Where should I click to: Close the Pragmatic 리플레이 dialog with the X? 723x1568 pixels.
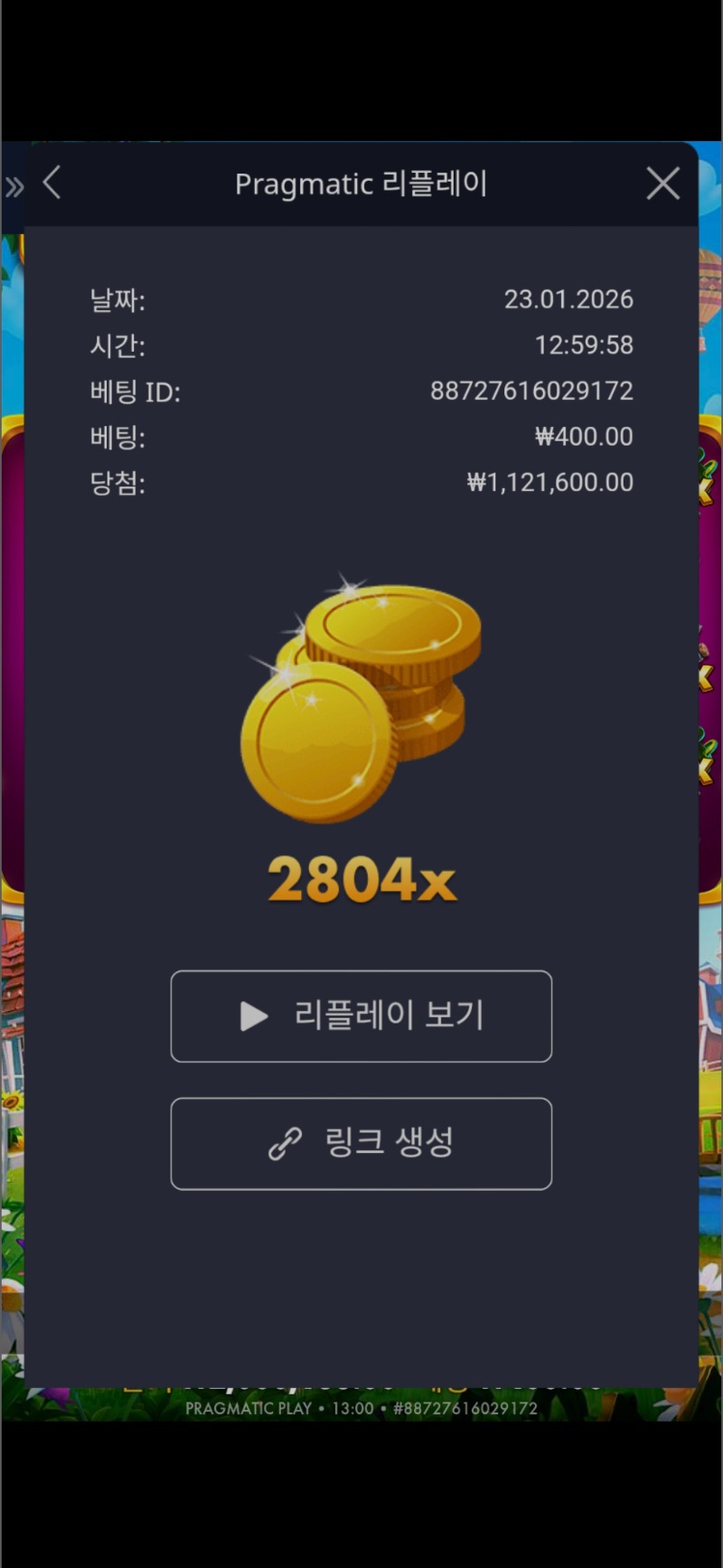(x=662, y=183)
